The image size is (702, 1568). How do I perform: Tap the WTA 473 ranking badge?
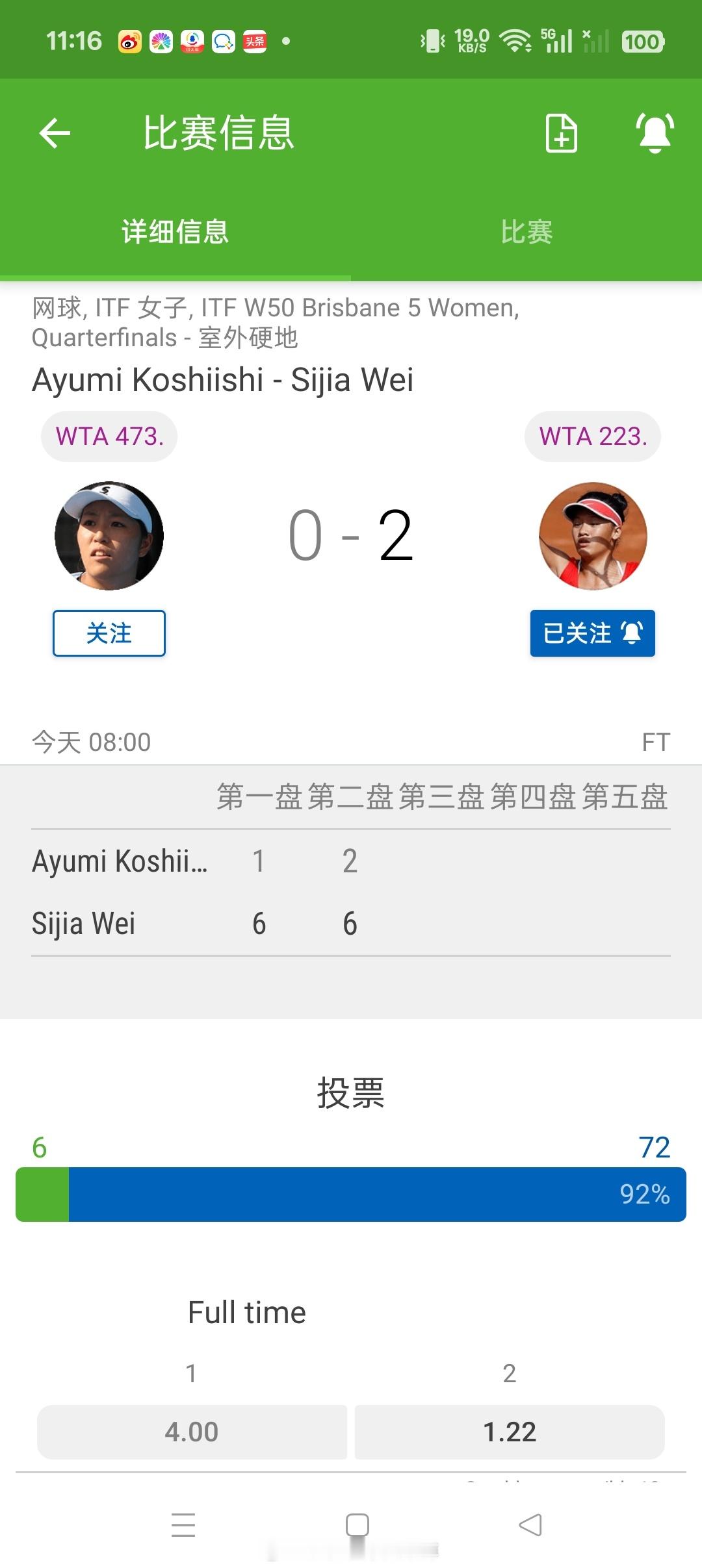pyautogui.click(x=108, y=436)
